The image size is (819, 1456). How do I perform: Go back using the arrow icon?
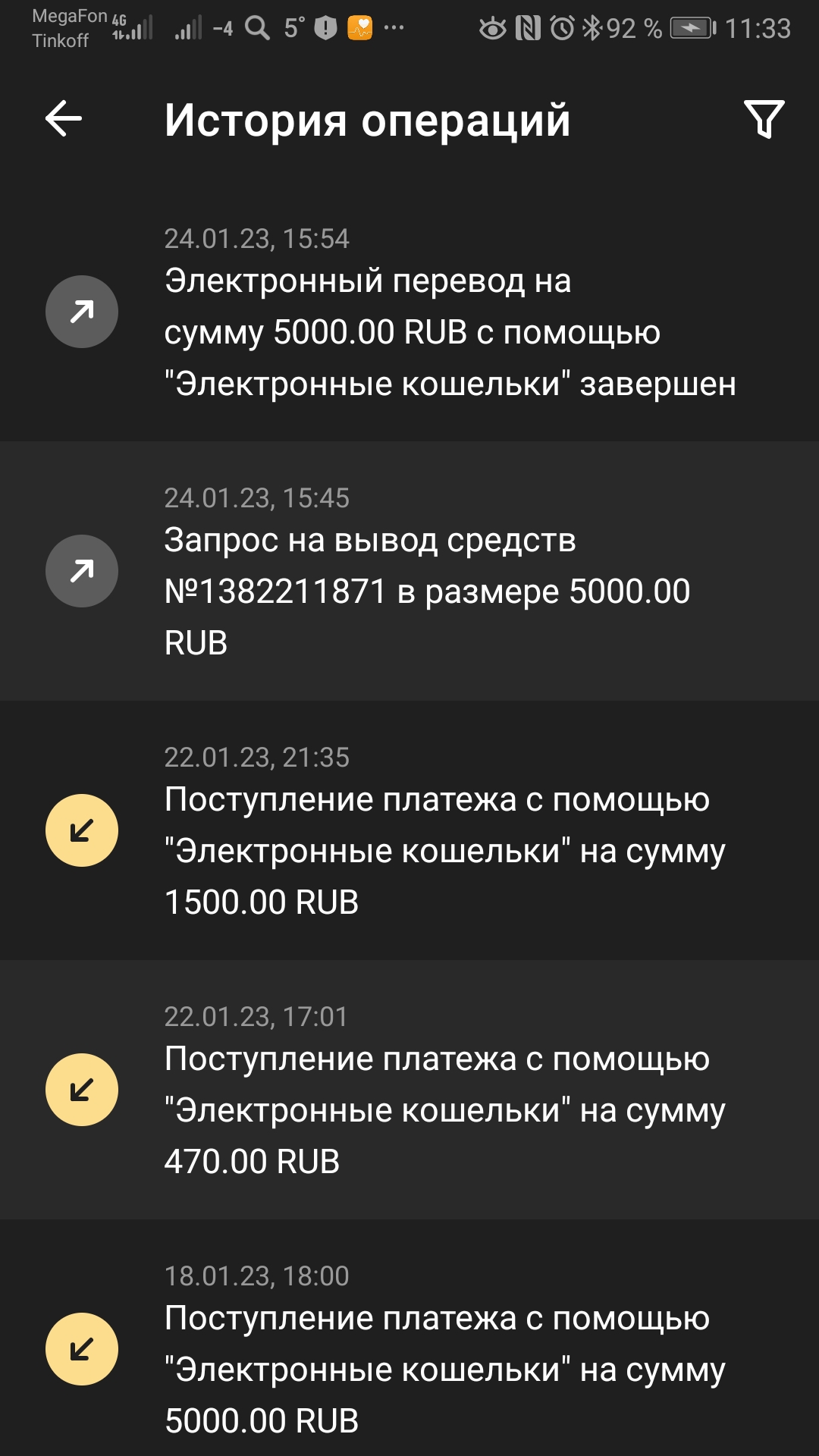[64, 119]
